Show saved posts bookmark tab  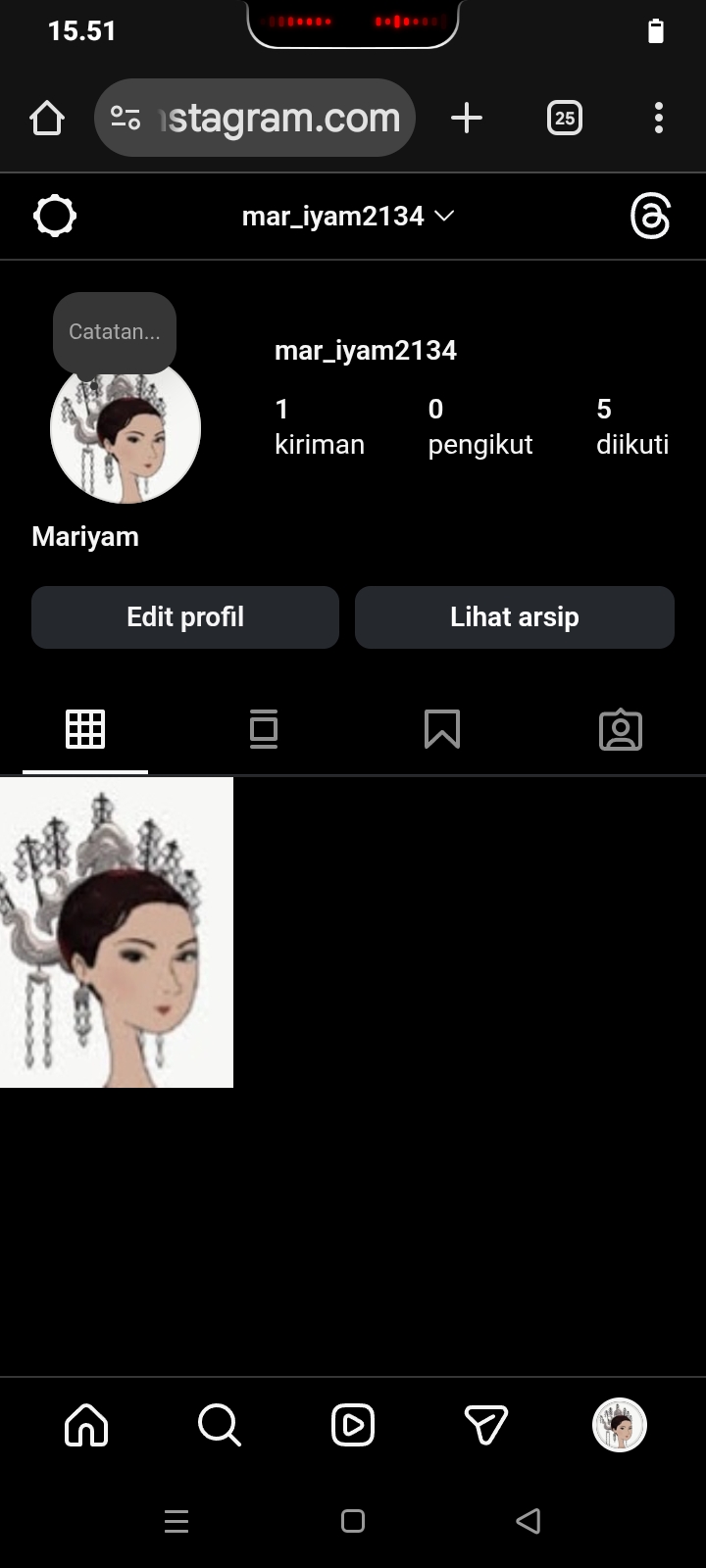(x=442, y=729)
